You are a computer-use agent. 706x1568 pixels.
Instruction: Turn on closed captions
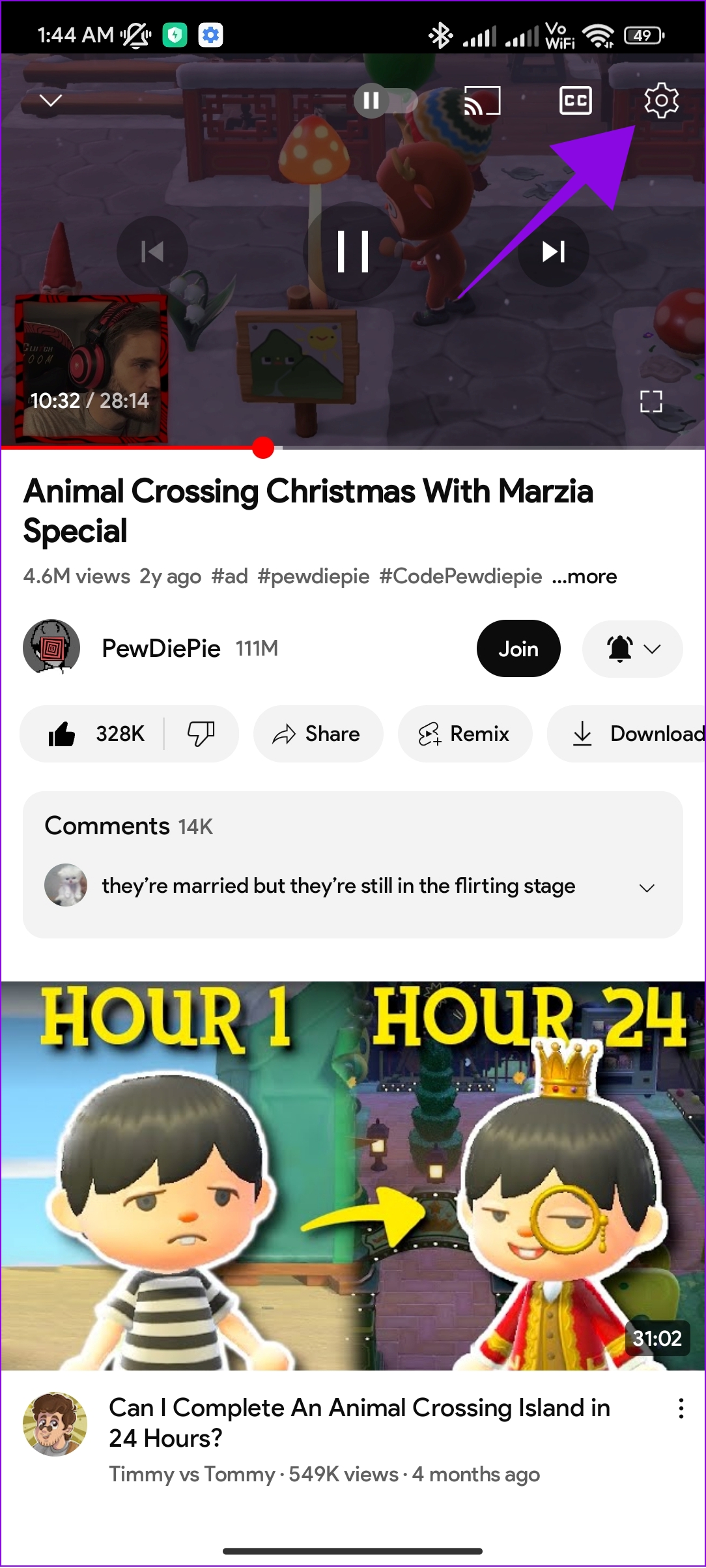pos(576,101)
